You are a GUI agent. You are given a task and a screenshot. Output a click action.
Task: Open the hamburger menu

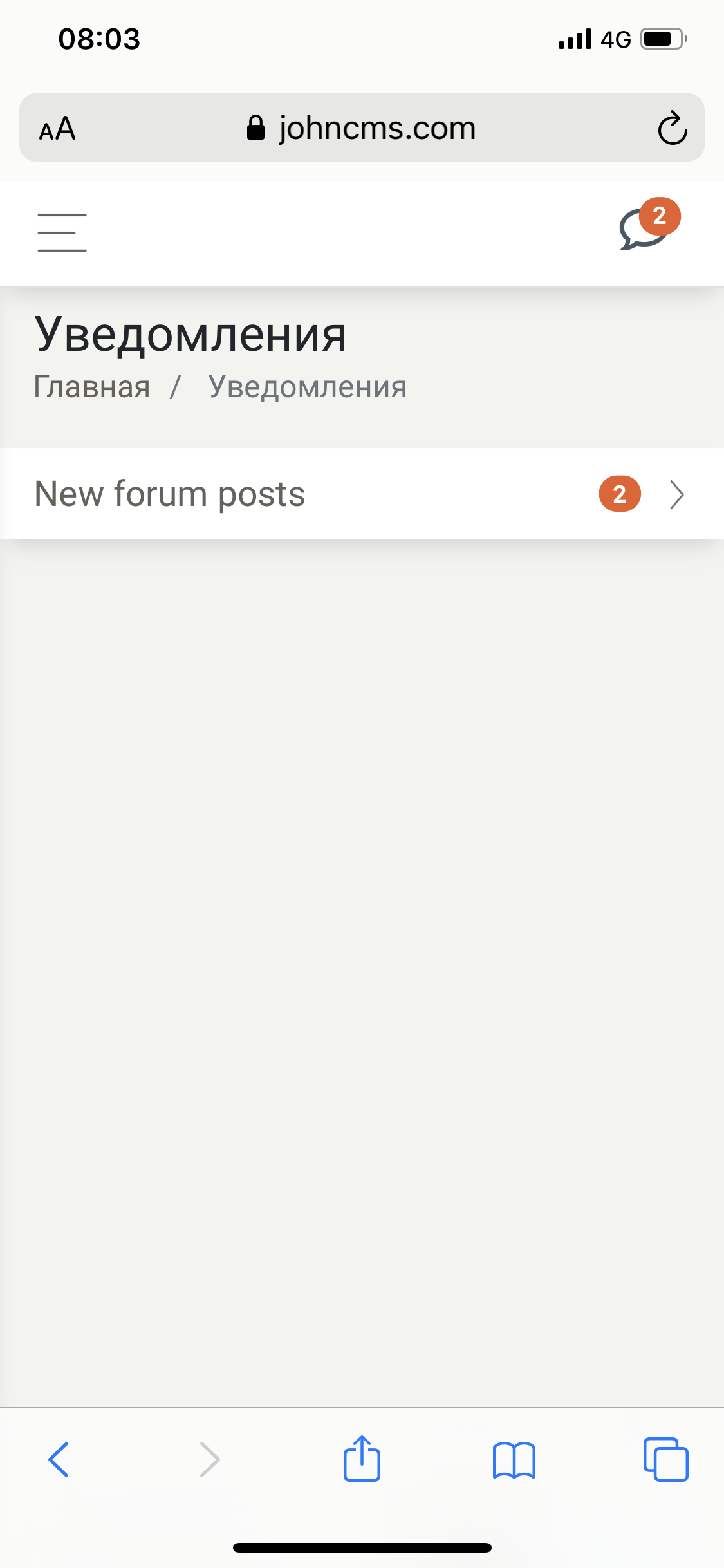62,232
